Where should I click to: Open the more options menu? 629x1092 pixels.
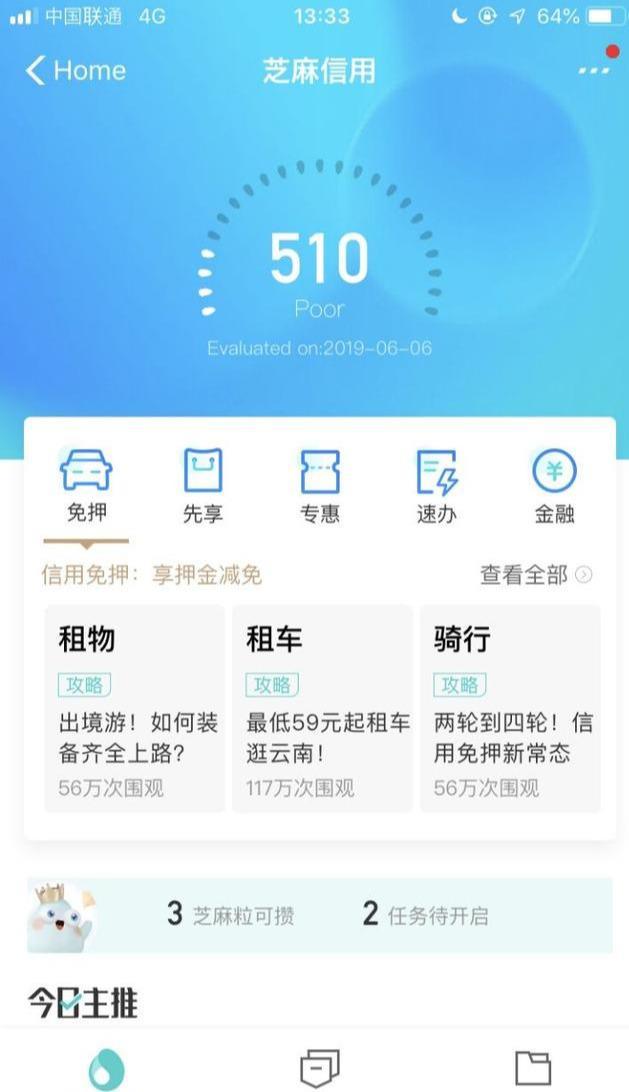pyautogui.click(x=594, y=68)
